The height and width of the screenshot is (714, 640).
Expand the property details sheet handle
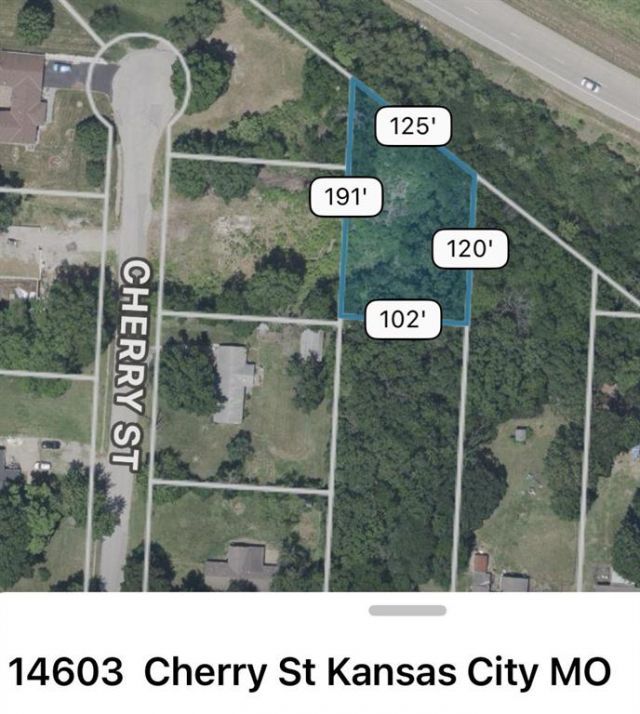(407, 610)
